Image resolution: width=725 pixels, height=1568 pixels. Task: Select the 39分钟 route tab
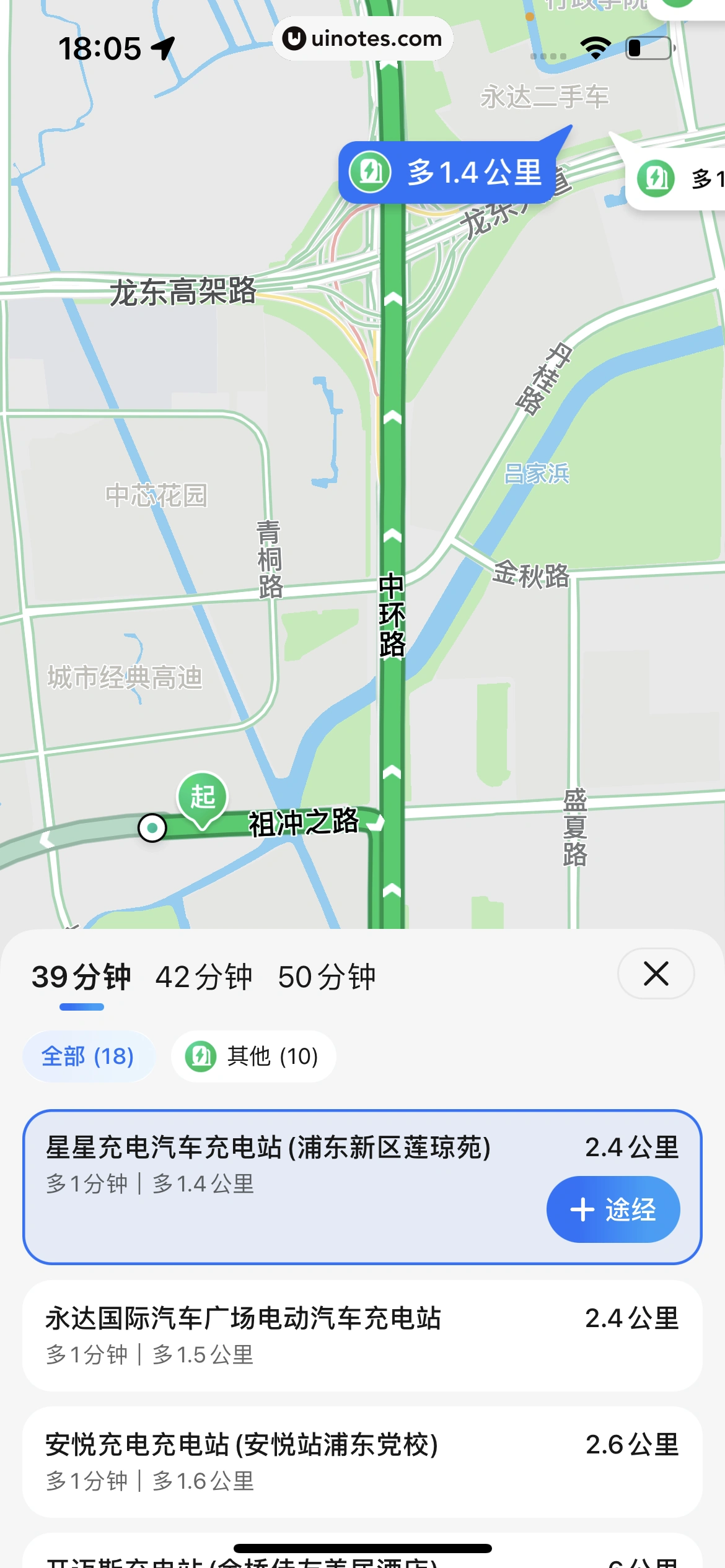pos(81,977)
